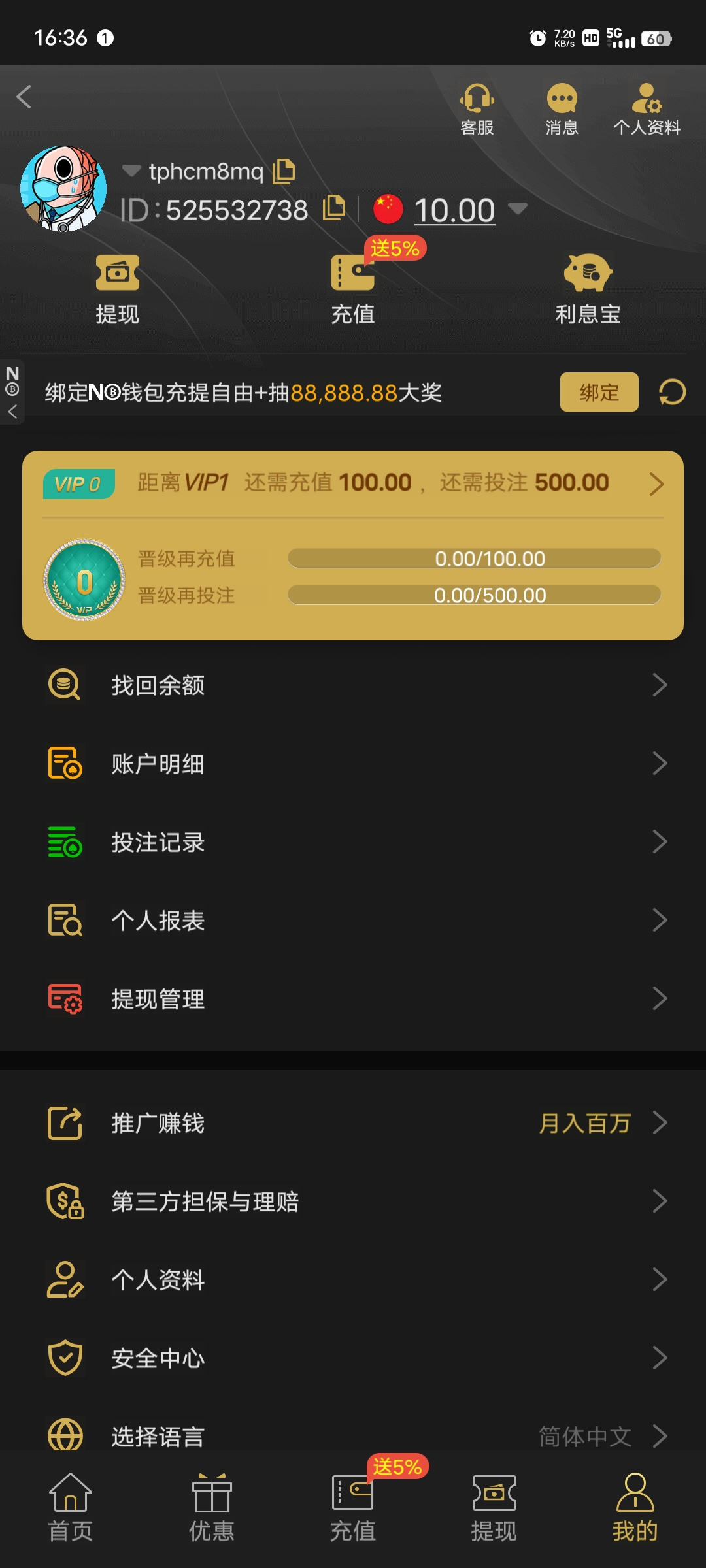706x1568 pixels.
Task: Copy the ID 525532738
Action: tap(334, 208)
